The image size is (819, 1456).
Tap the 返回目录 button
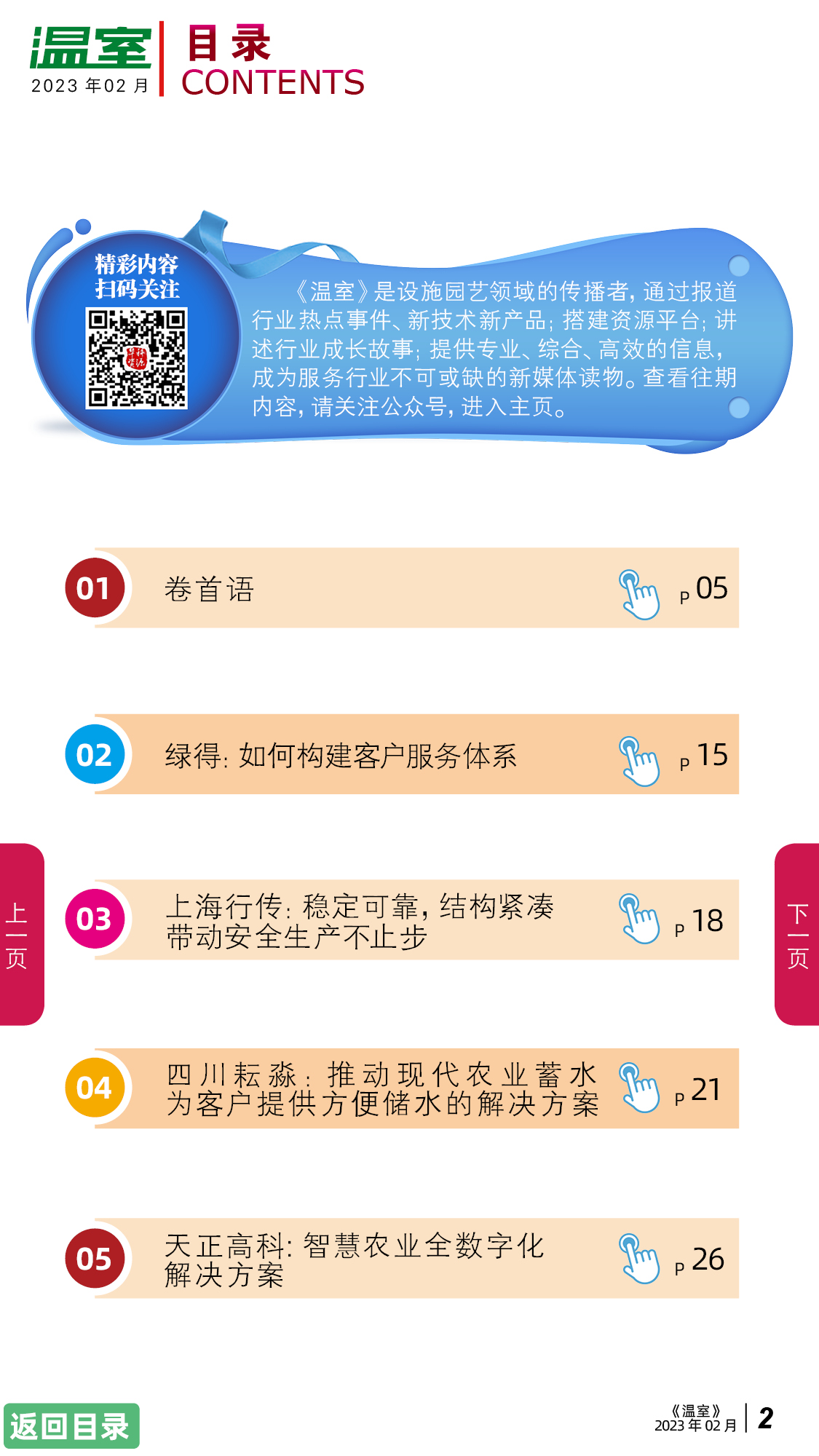[x=71, y=1425]
